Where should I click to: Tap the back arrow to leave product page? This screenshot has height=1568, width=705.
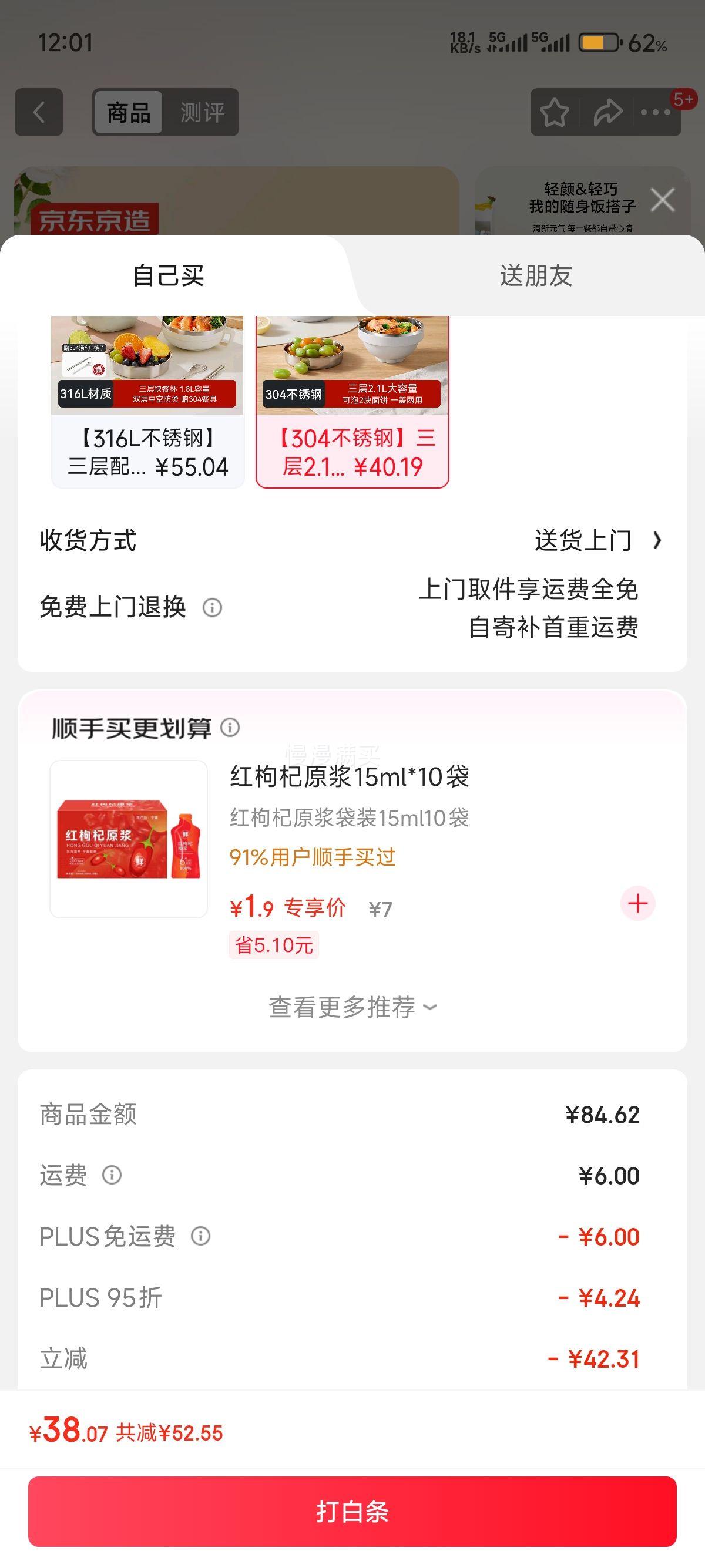[38, 112]
